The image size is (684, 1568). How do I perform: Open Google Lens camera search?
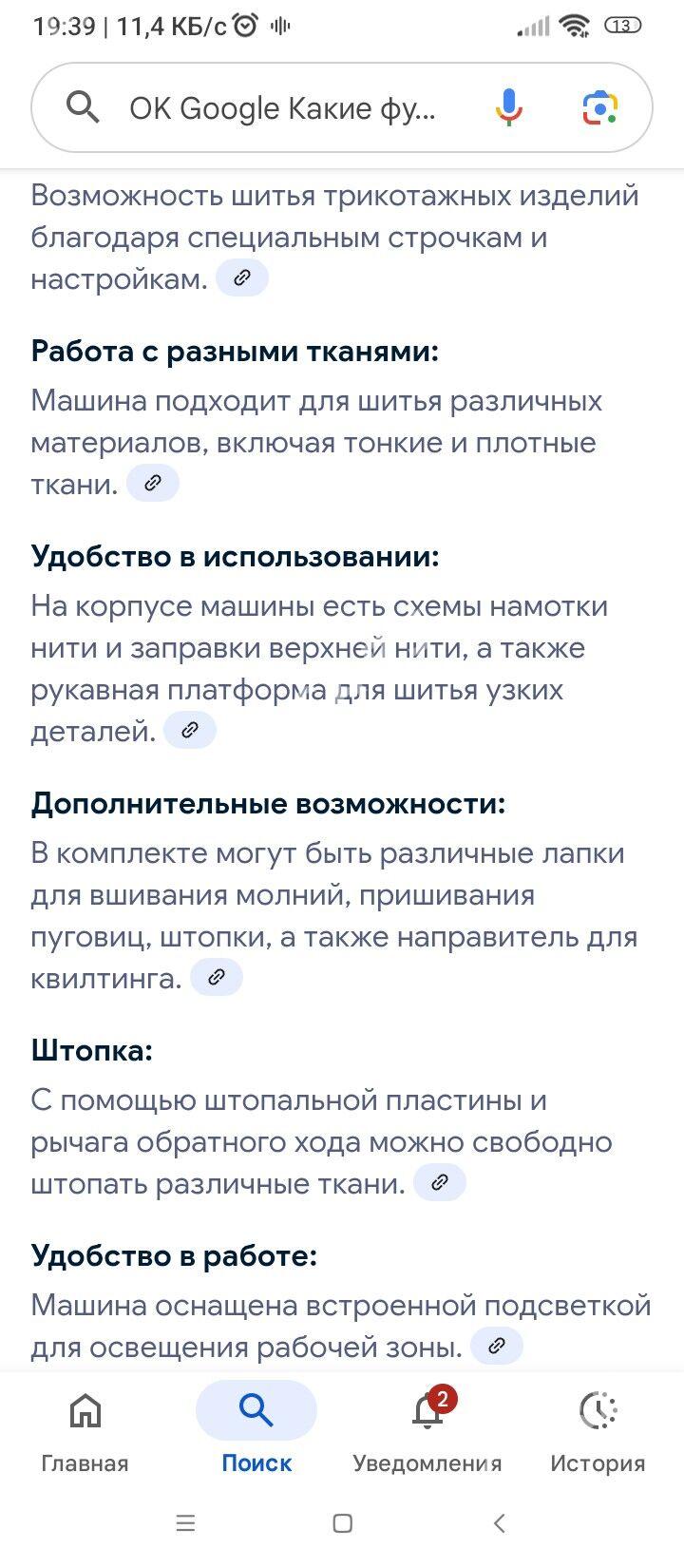tap(600, 108)
